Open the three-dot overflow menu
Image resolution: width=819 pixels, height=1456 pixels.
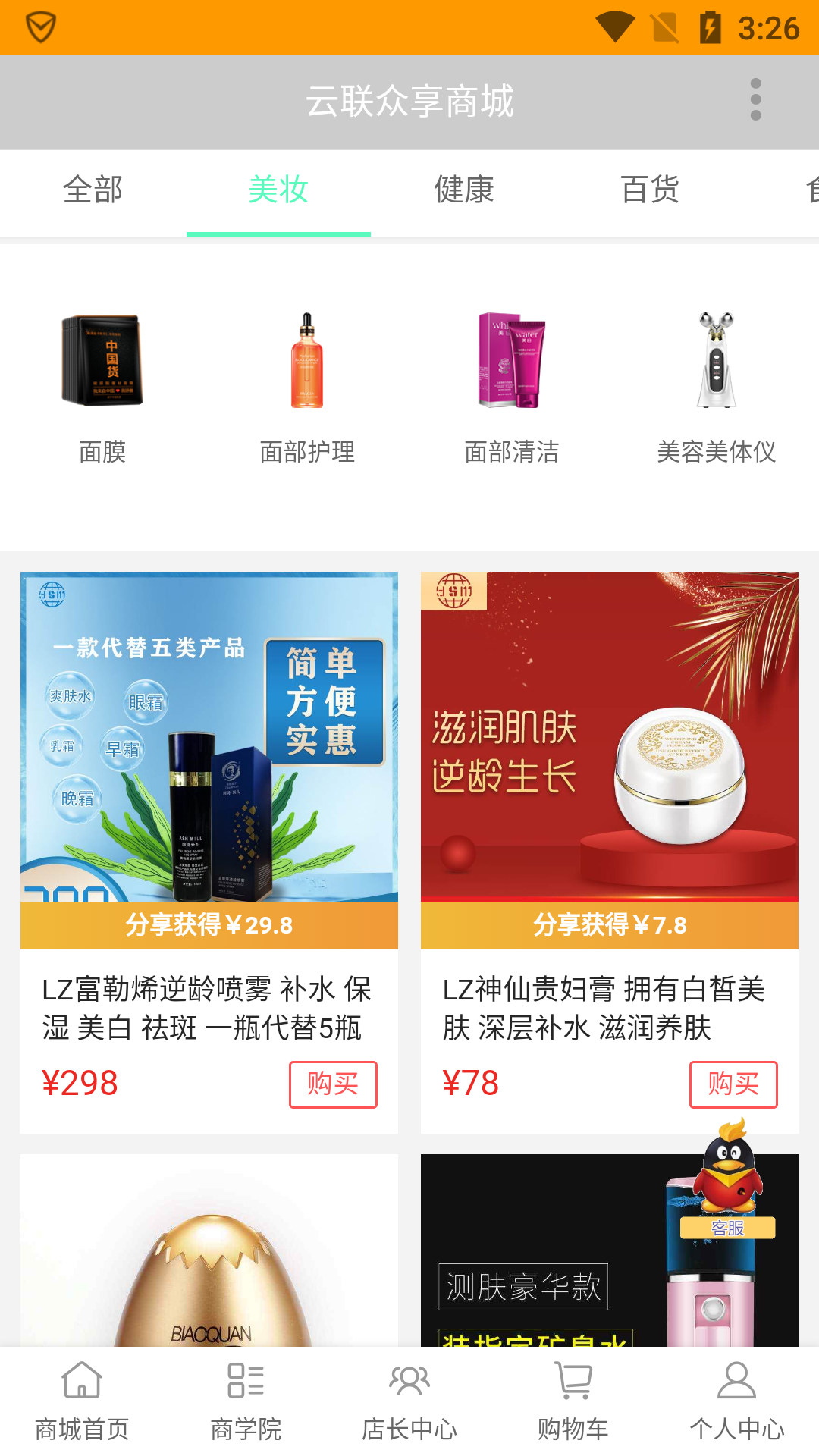pyautogui.click(x=755, y=99)
